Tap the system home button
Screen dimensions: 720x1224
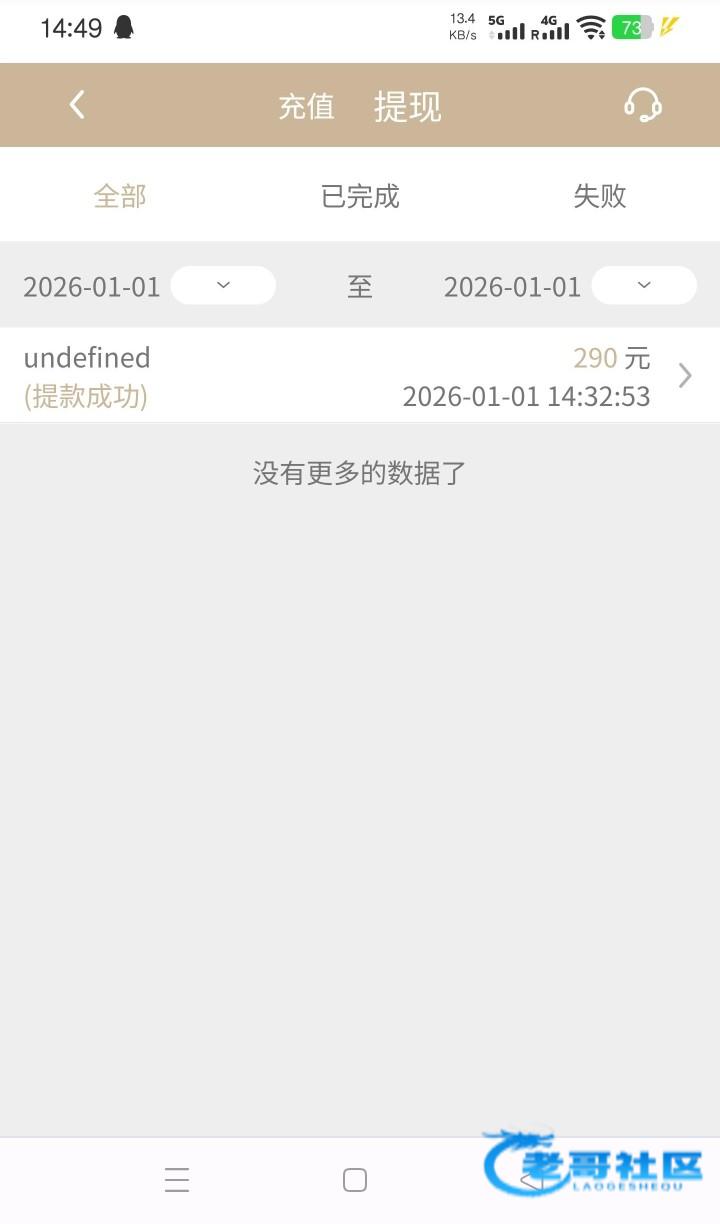355,1180
